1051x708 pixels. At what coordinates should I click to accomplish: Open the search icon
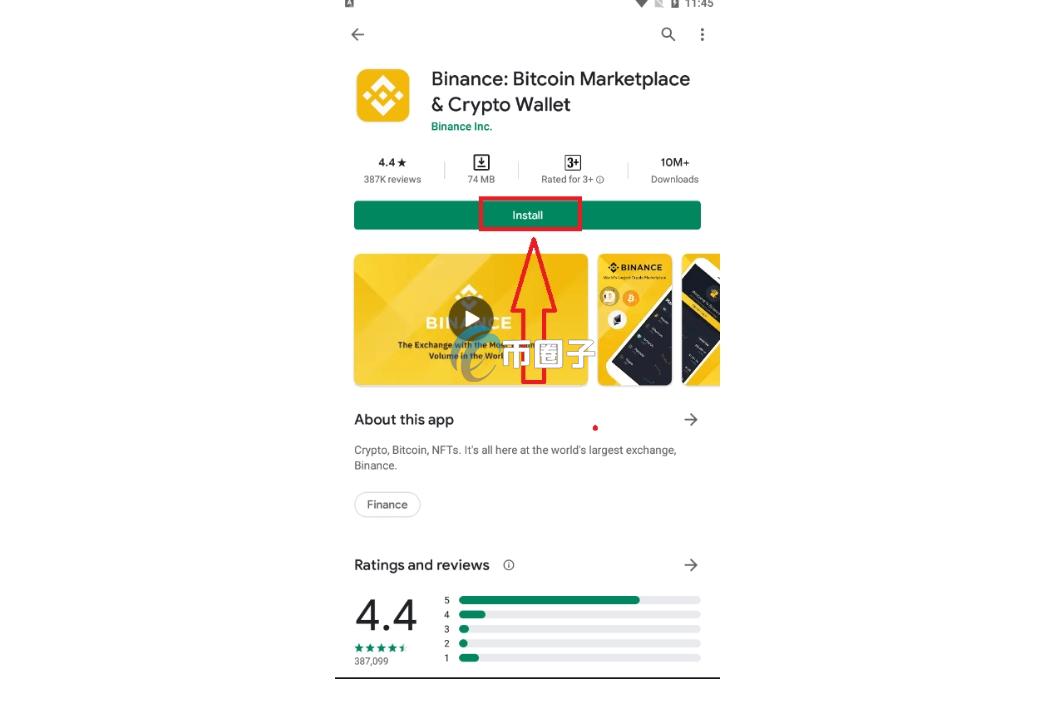(669, 35)
